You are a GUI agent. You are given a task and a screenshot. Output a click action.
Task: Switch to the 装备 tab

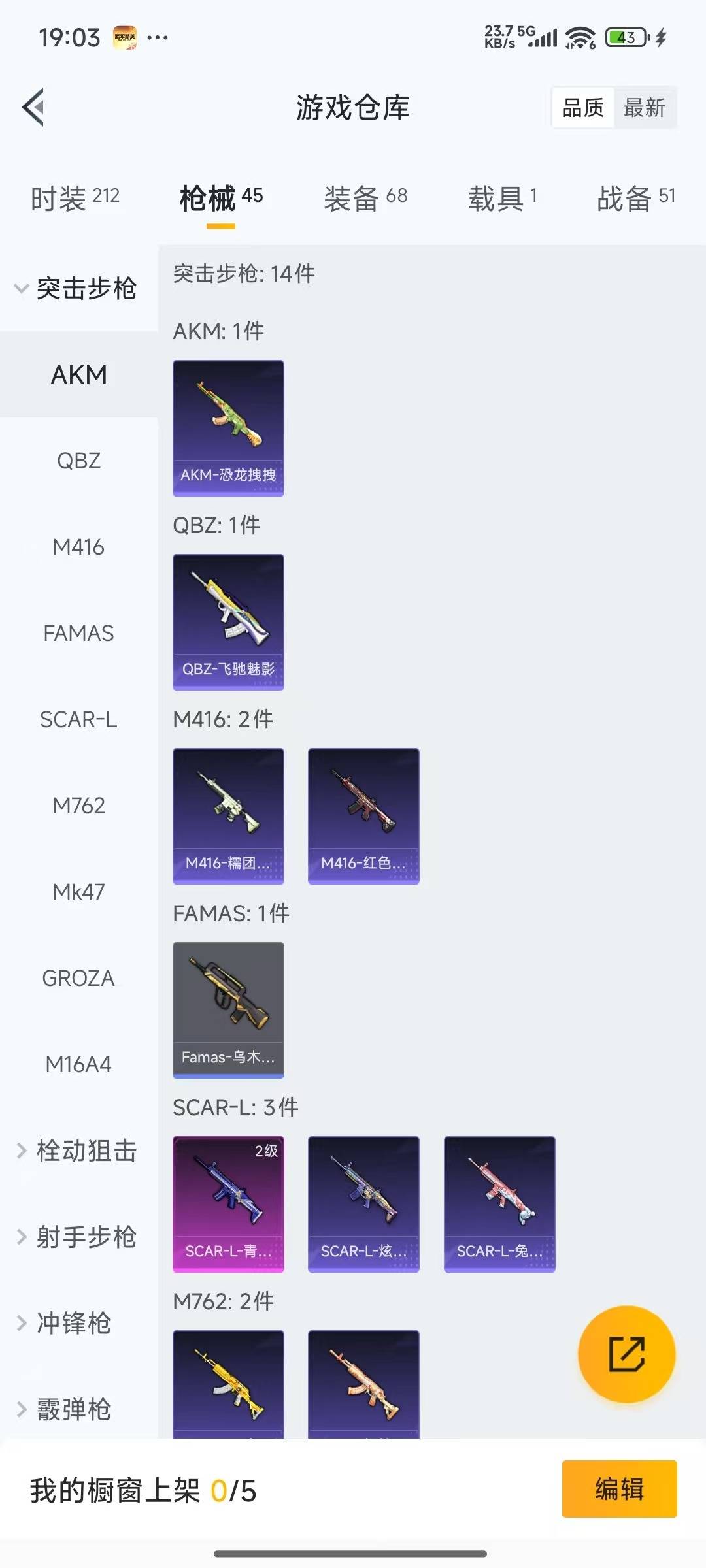(365, 197)
